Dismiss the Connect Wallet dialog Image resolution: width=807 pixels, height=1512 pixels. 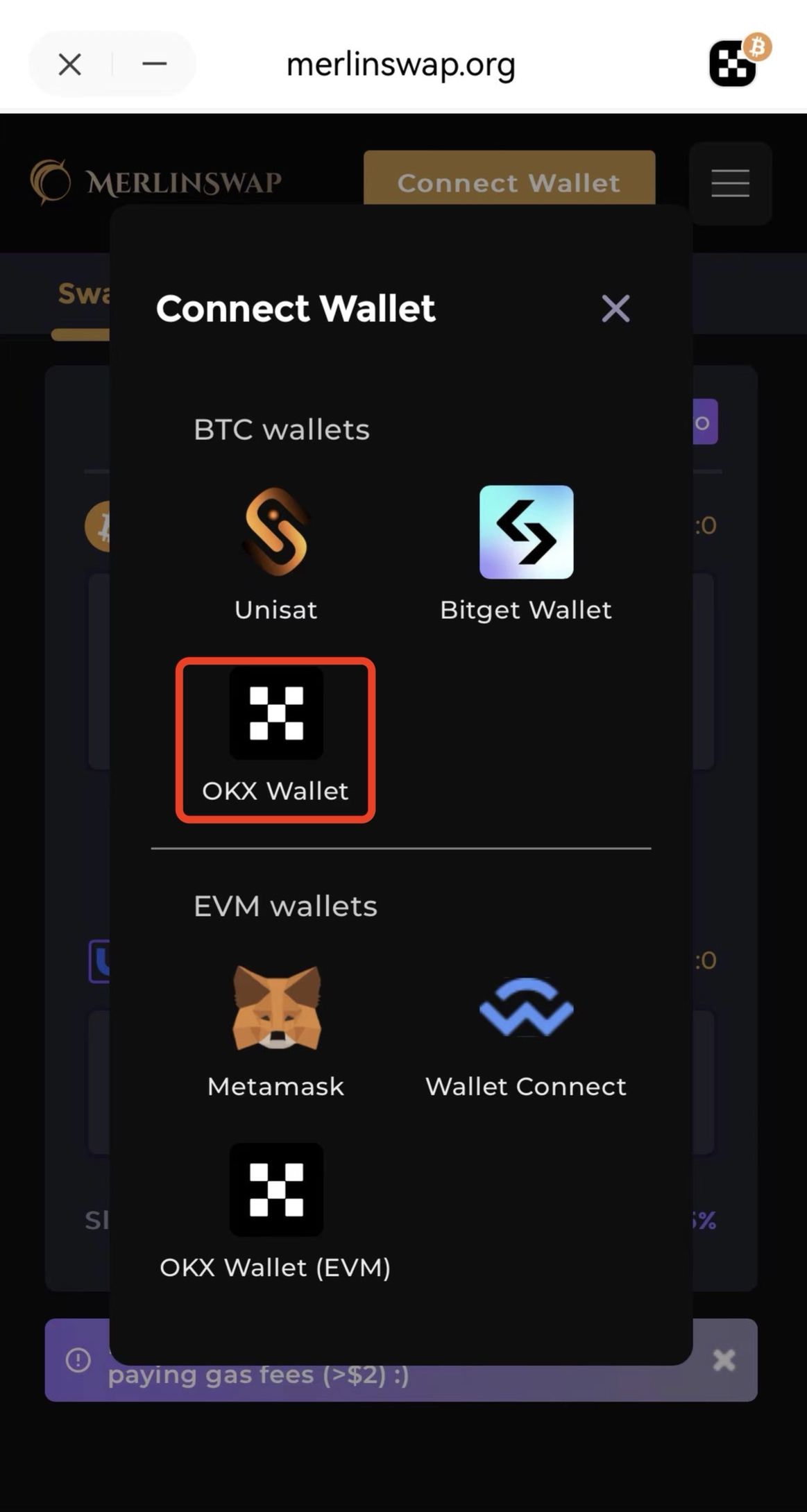pos(615,308)
